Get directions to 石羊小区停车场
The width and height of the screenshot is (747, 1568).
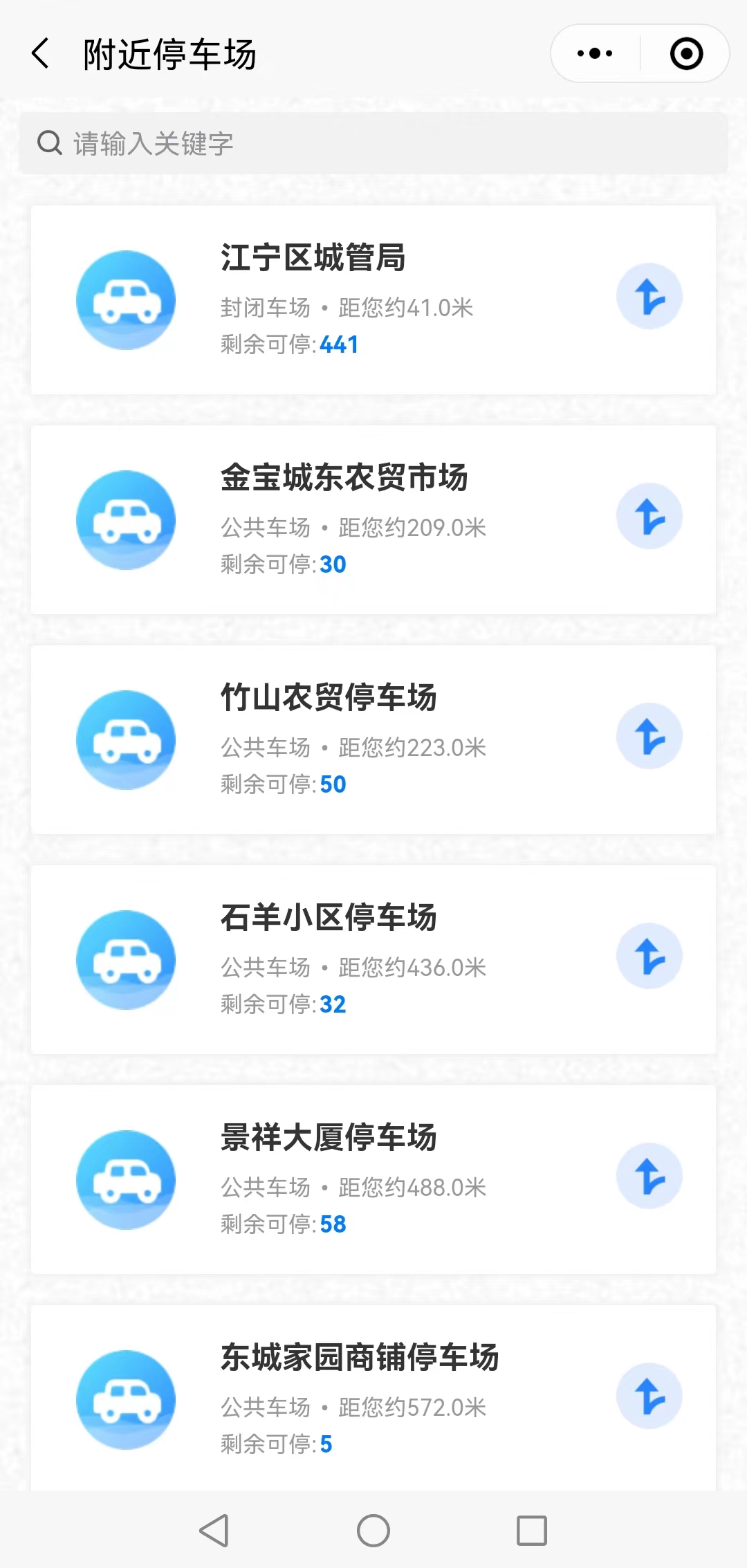tap(649, 957)
